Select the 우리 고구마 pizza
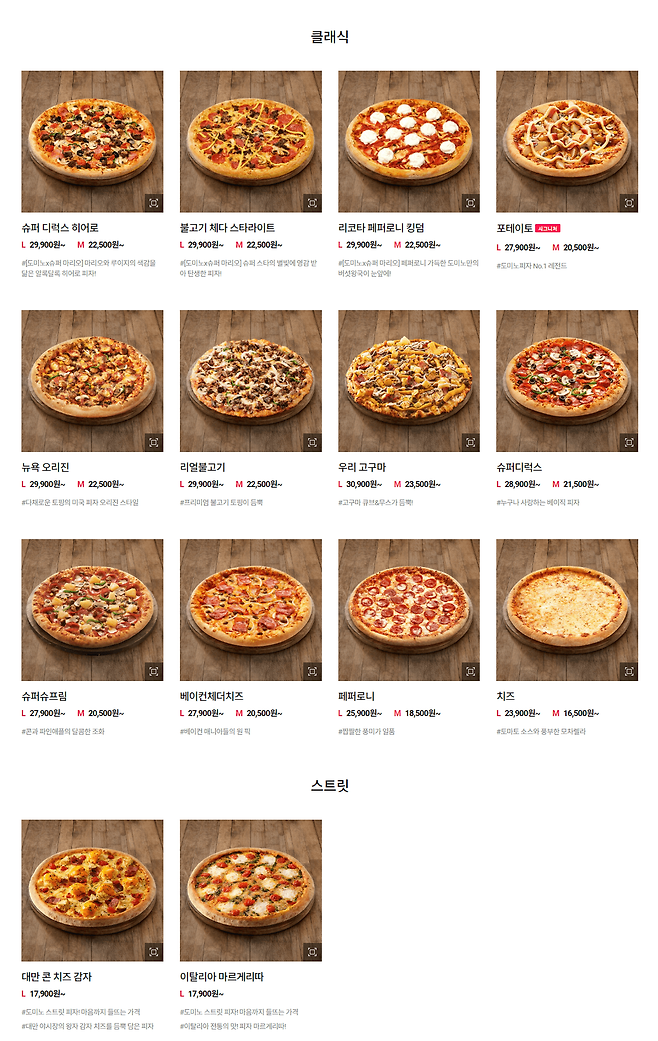 (x=408, y=380)
